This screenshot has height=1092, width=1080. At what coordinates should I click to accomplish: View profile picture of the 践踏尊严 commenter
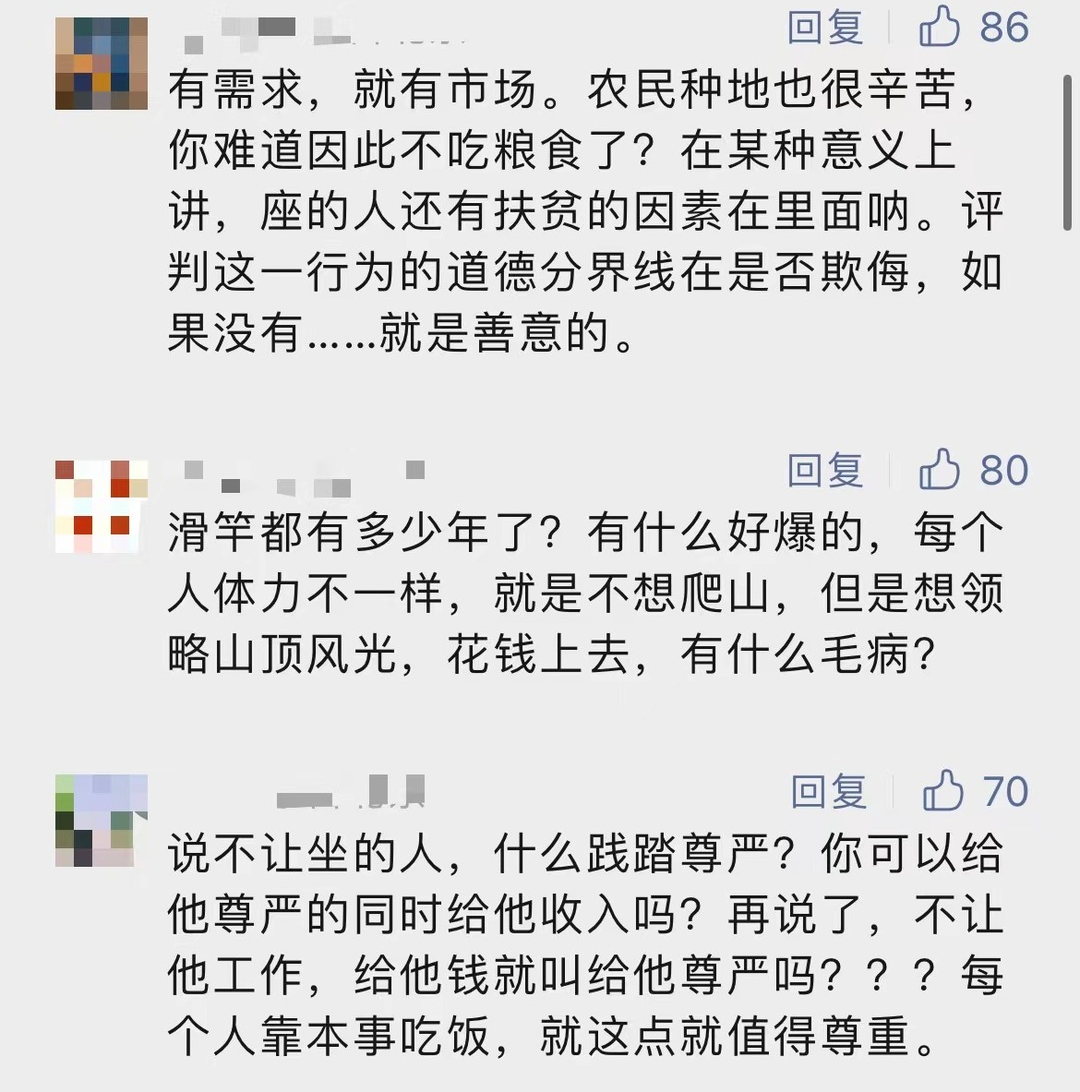click(x=102, y=820)
